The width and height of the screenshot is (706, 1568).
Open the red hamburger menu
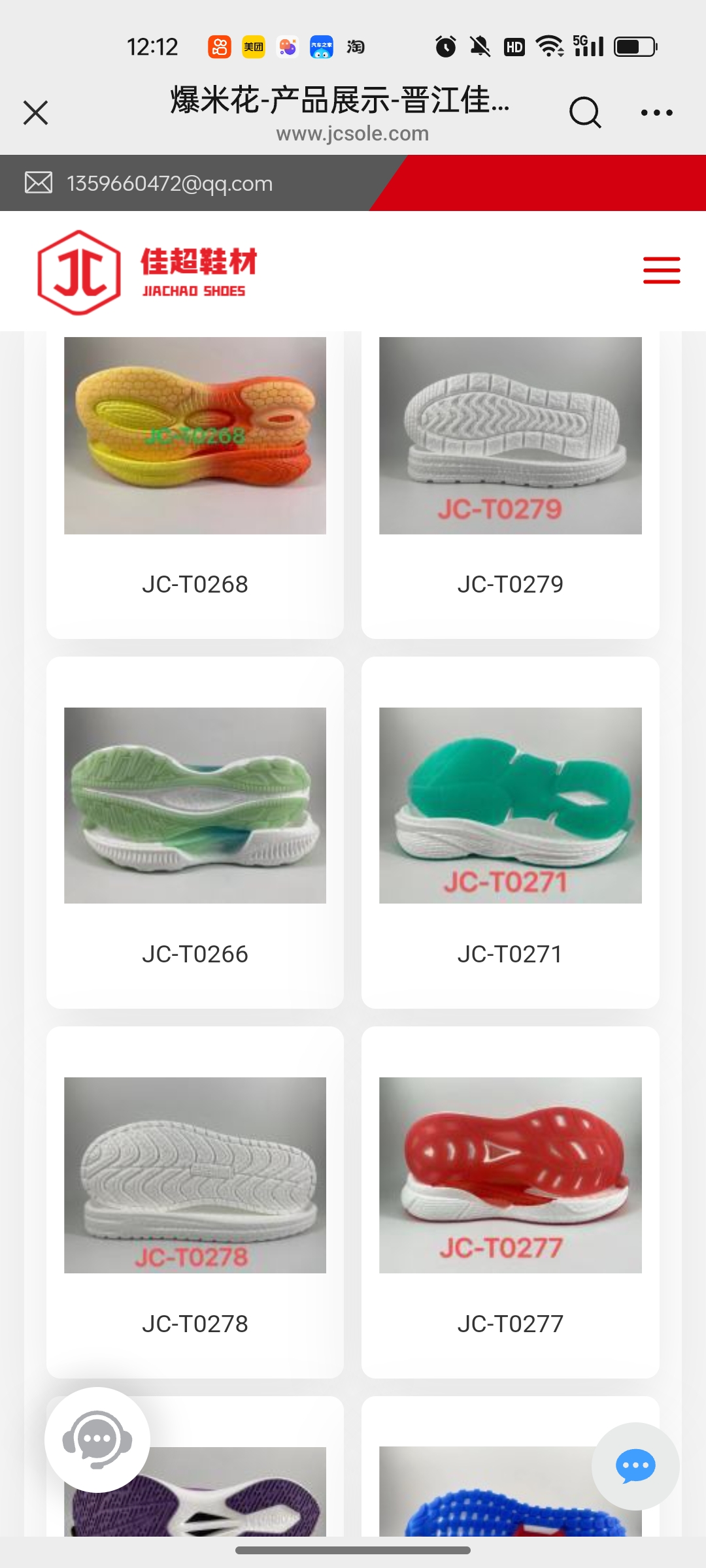pos(661,270)
